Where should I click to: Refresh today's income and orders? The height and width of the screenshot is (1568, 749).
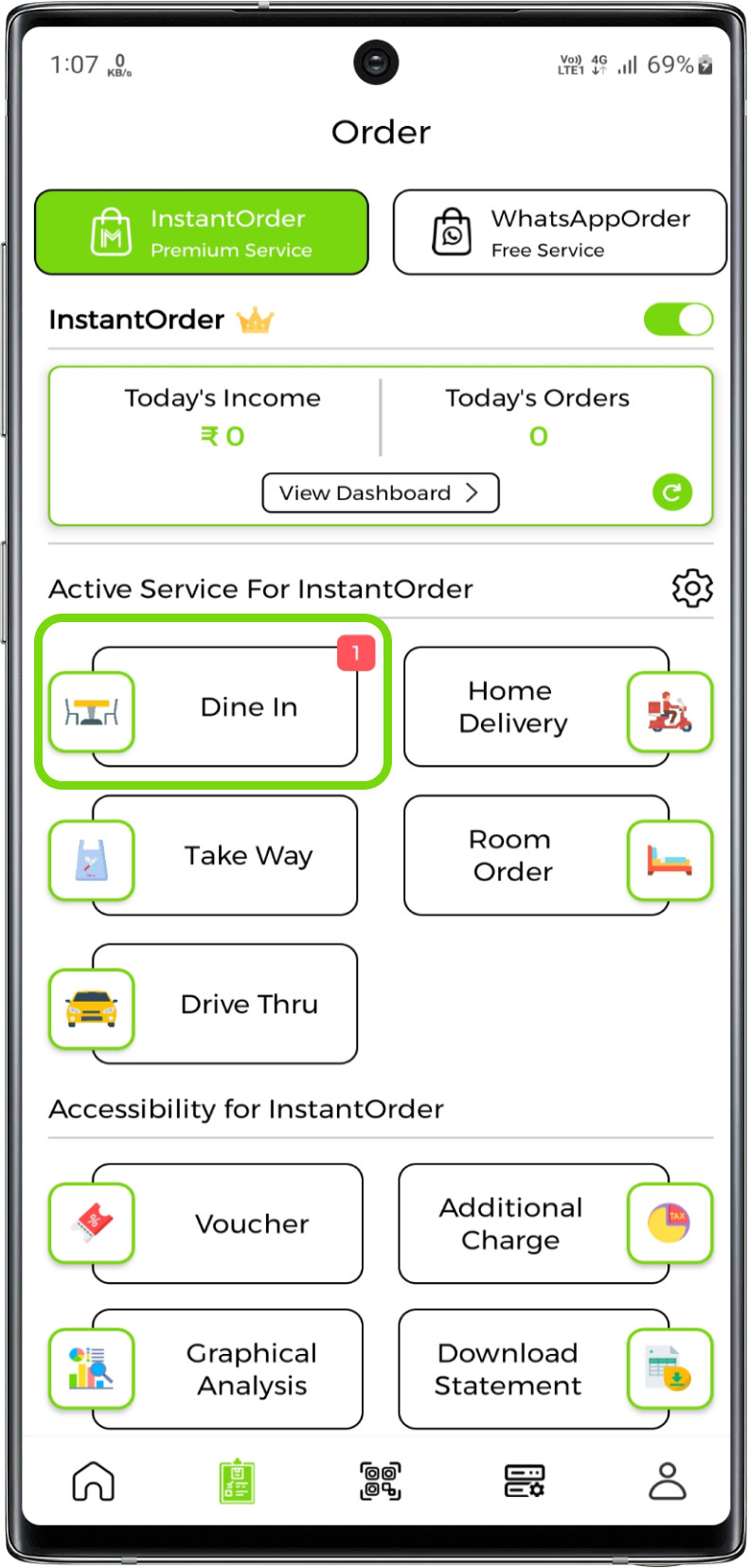pos(672,492)
